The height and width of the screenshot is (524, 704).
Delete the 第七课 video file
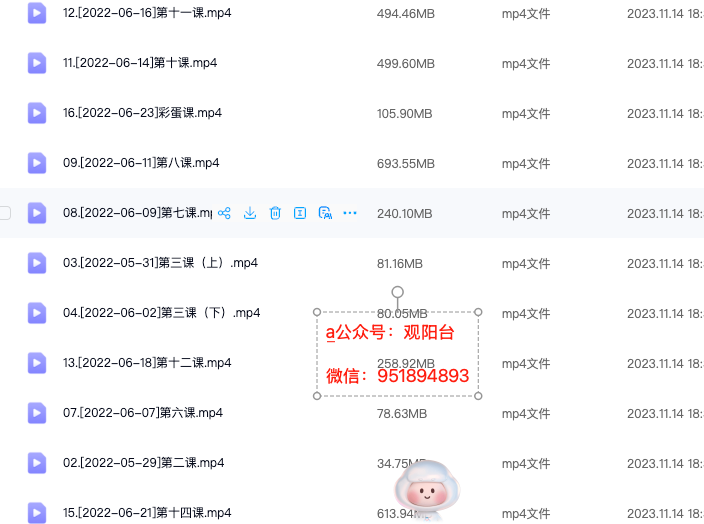(275, 213)
